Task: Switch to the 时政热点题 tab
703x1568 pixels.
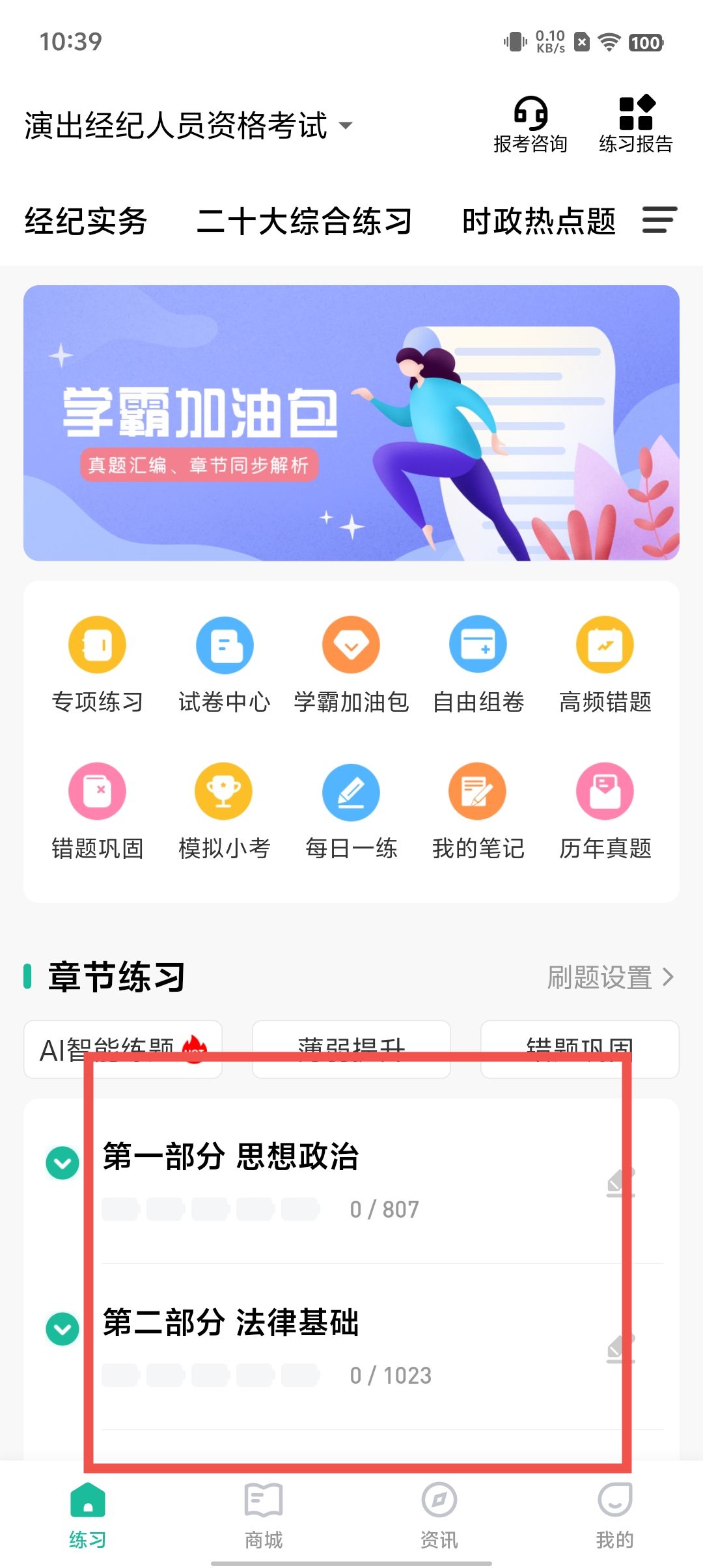Action: click(538, 221)
